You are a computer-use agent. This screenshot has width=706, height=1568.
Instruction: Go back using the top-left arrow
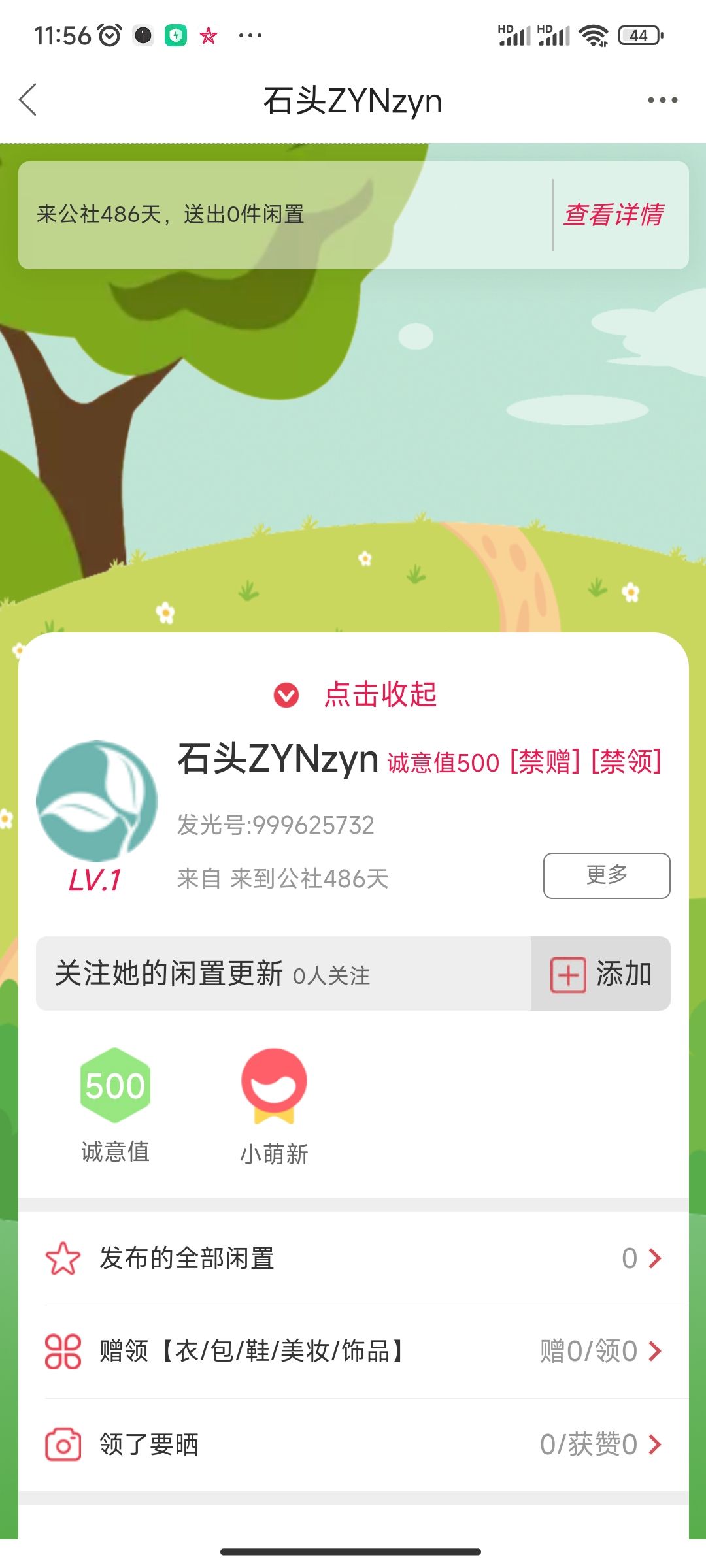click(28, 100)
